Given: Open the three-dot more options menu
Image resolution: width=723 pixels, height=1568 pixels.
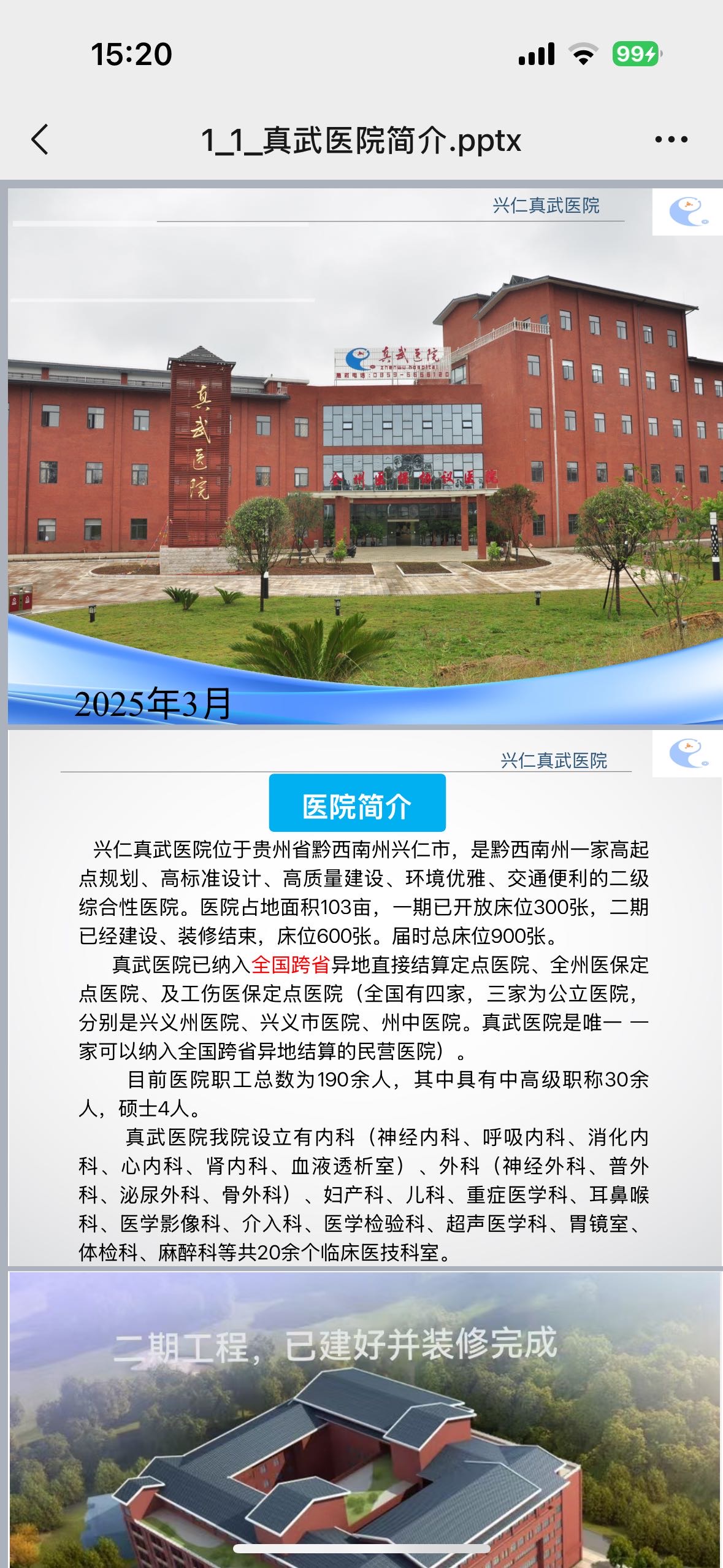Looking at the screenshot, I should coord(671,140).
